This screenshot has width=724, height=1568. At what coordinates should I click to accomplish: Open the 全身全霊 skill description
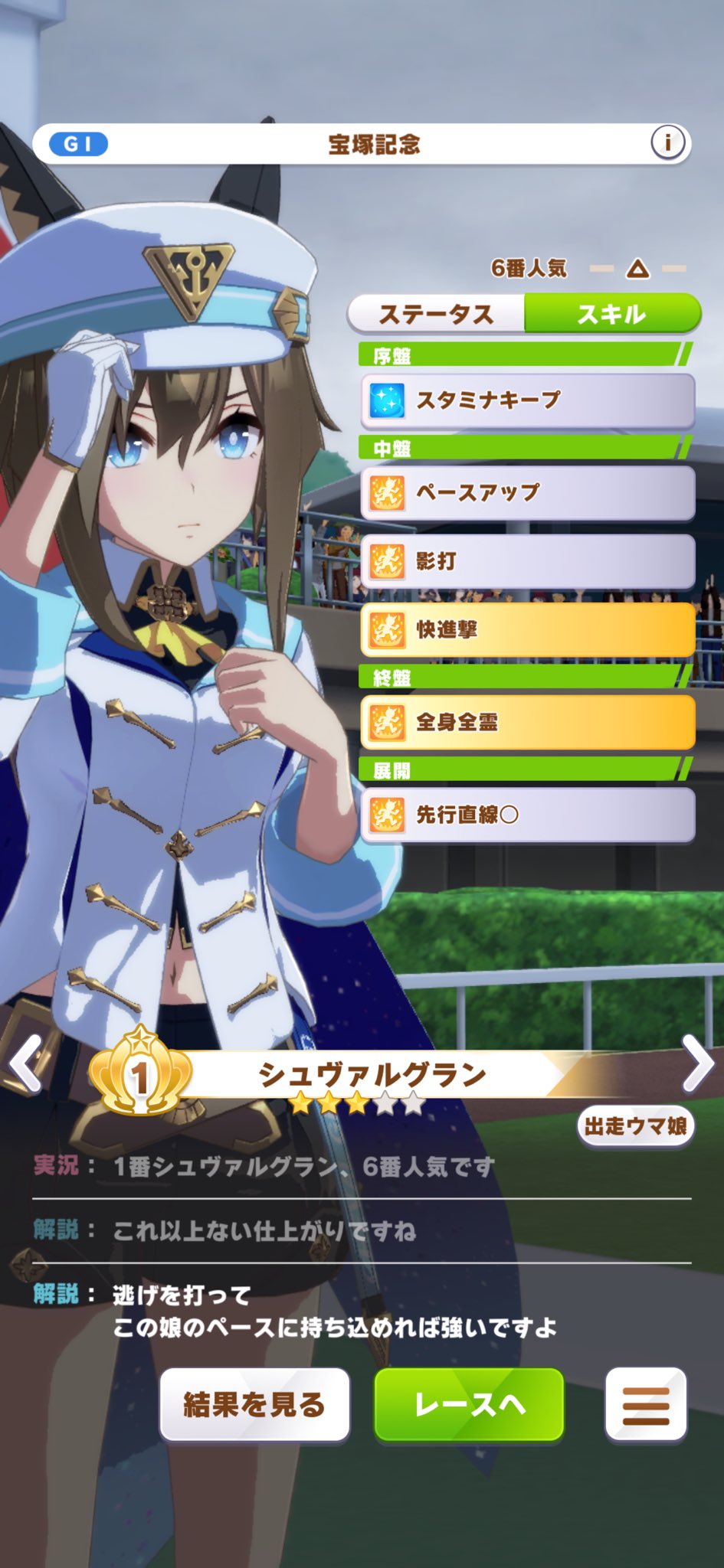click(527, 722)
